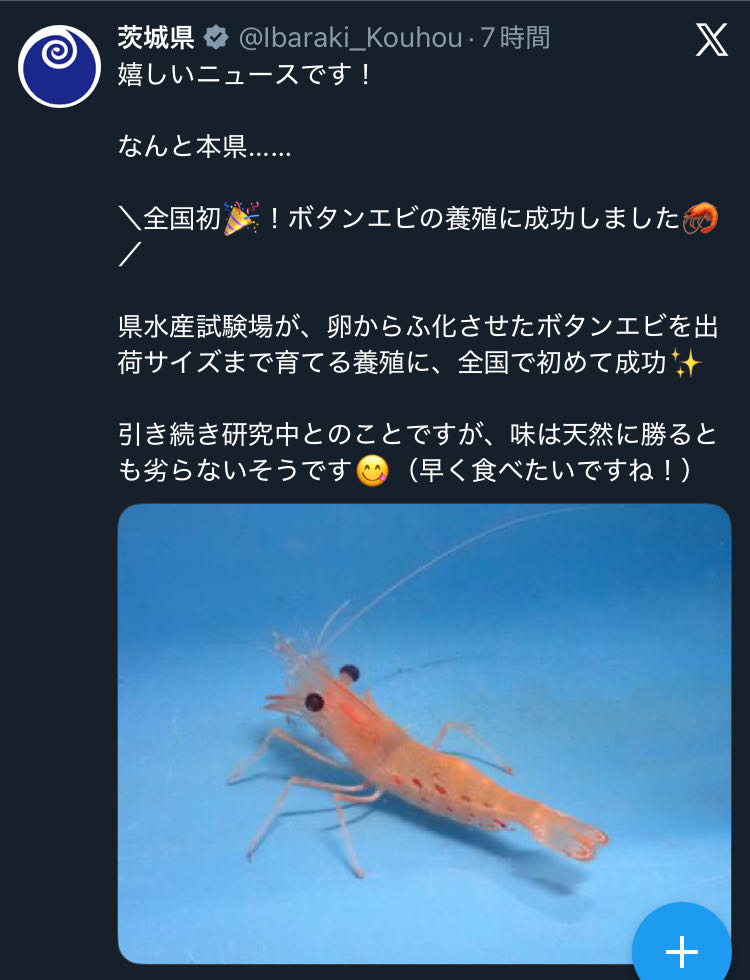Tap the X logo on the post
This screenshot has height=980, width=750.
click(x=712, y=39)
